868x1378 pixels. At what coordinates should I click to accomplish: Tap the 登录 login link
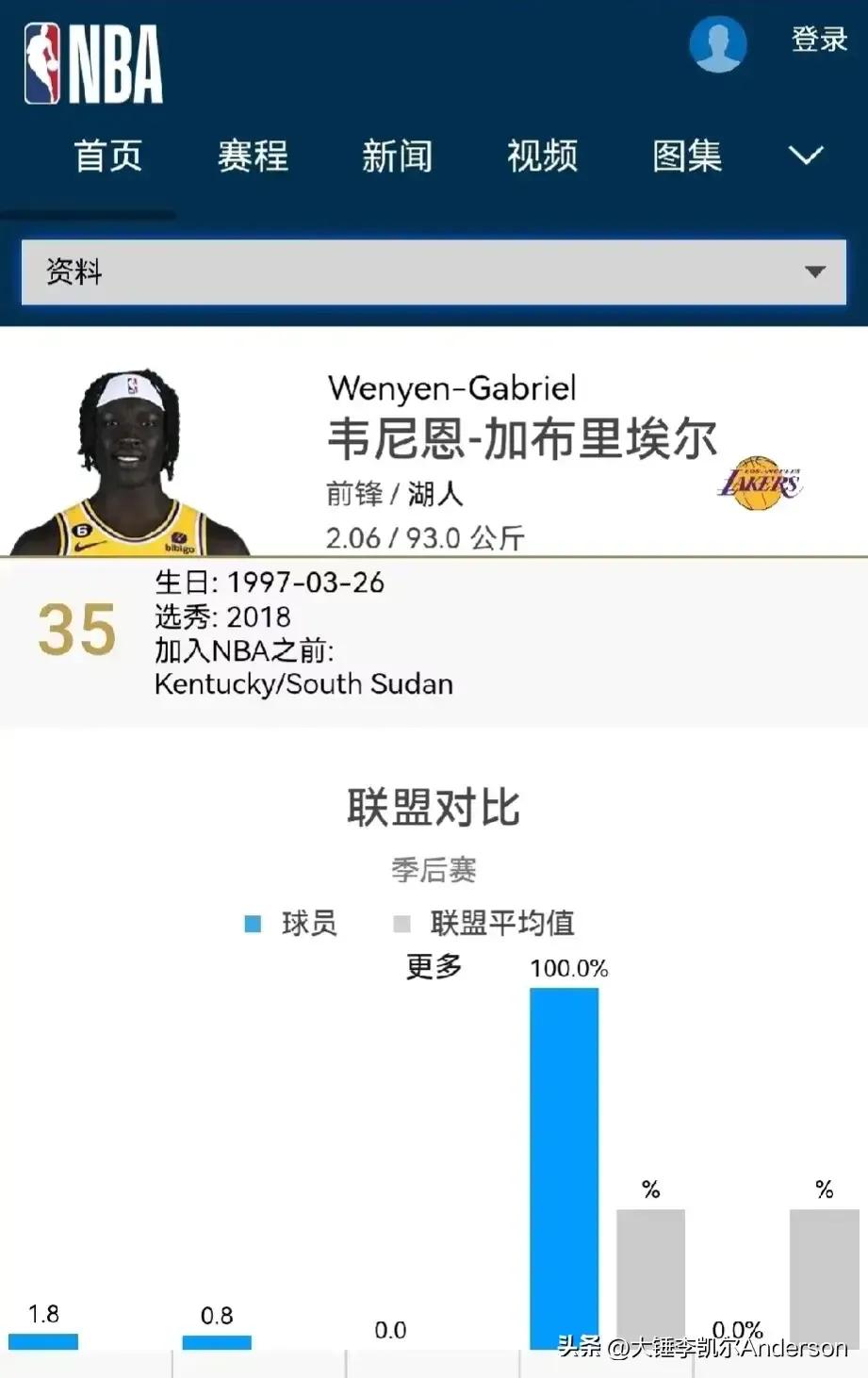pos(818,40)
